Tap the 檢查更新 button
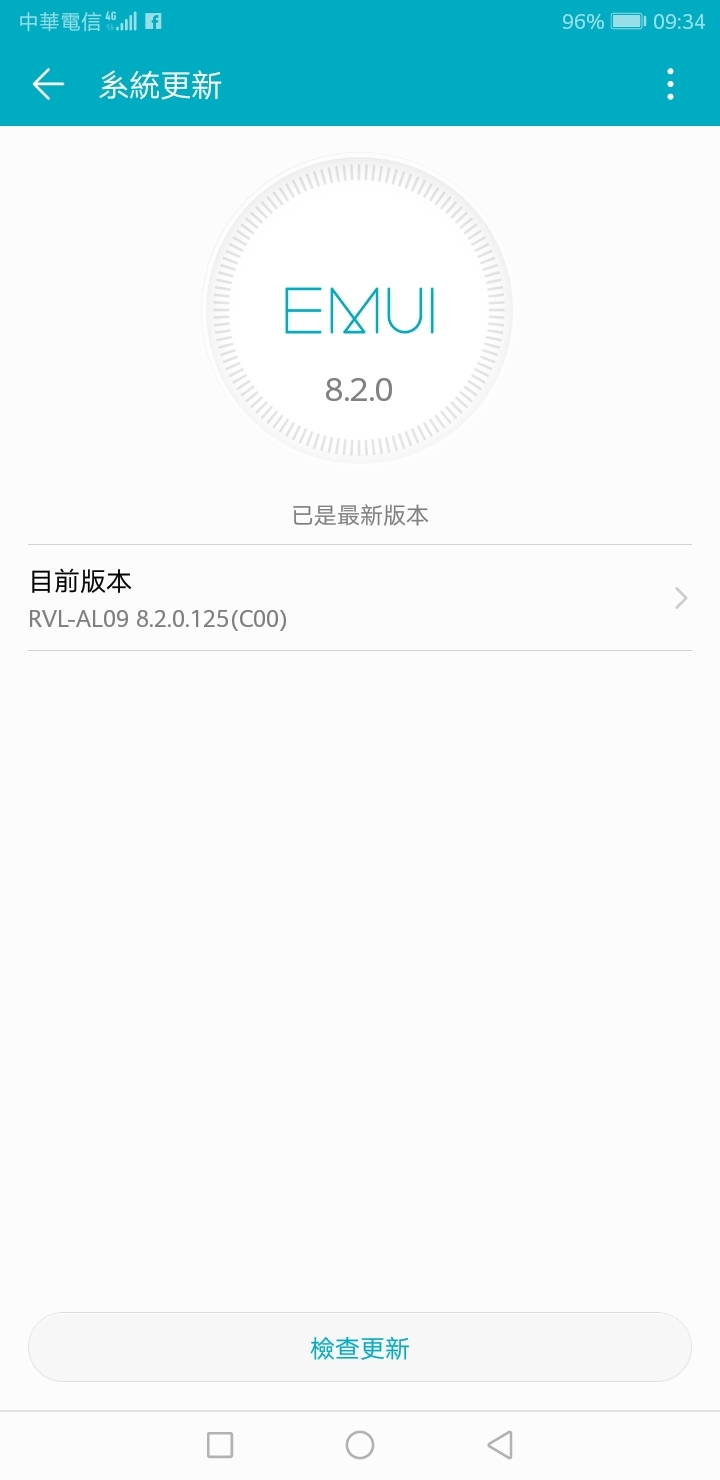The width and height of the screenshot is (720, 1480). [x=360, y=1347]
